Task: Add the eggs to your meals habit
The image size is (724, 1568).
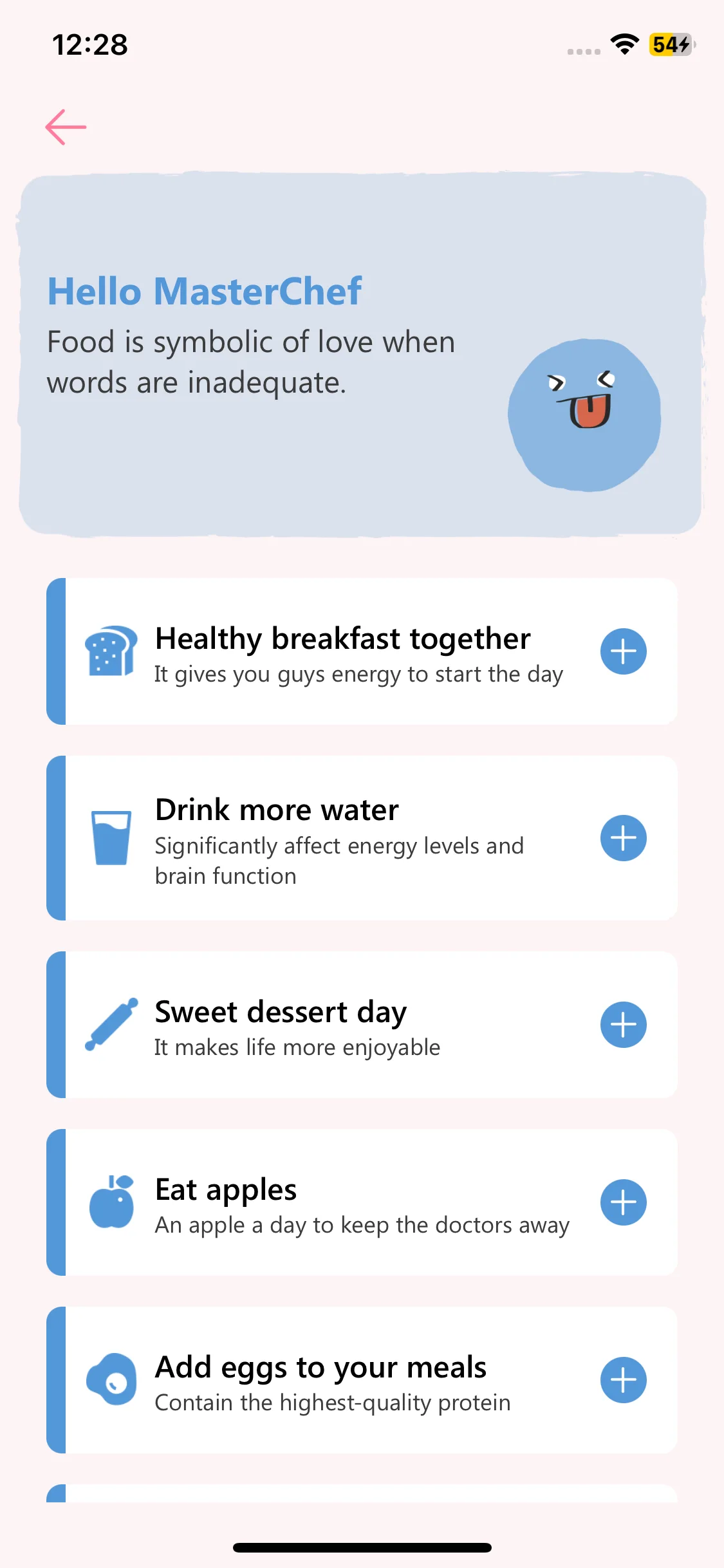Action: coord(623,1380)
